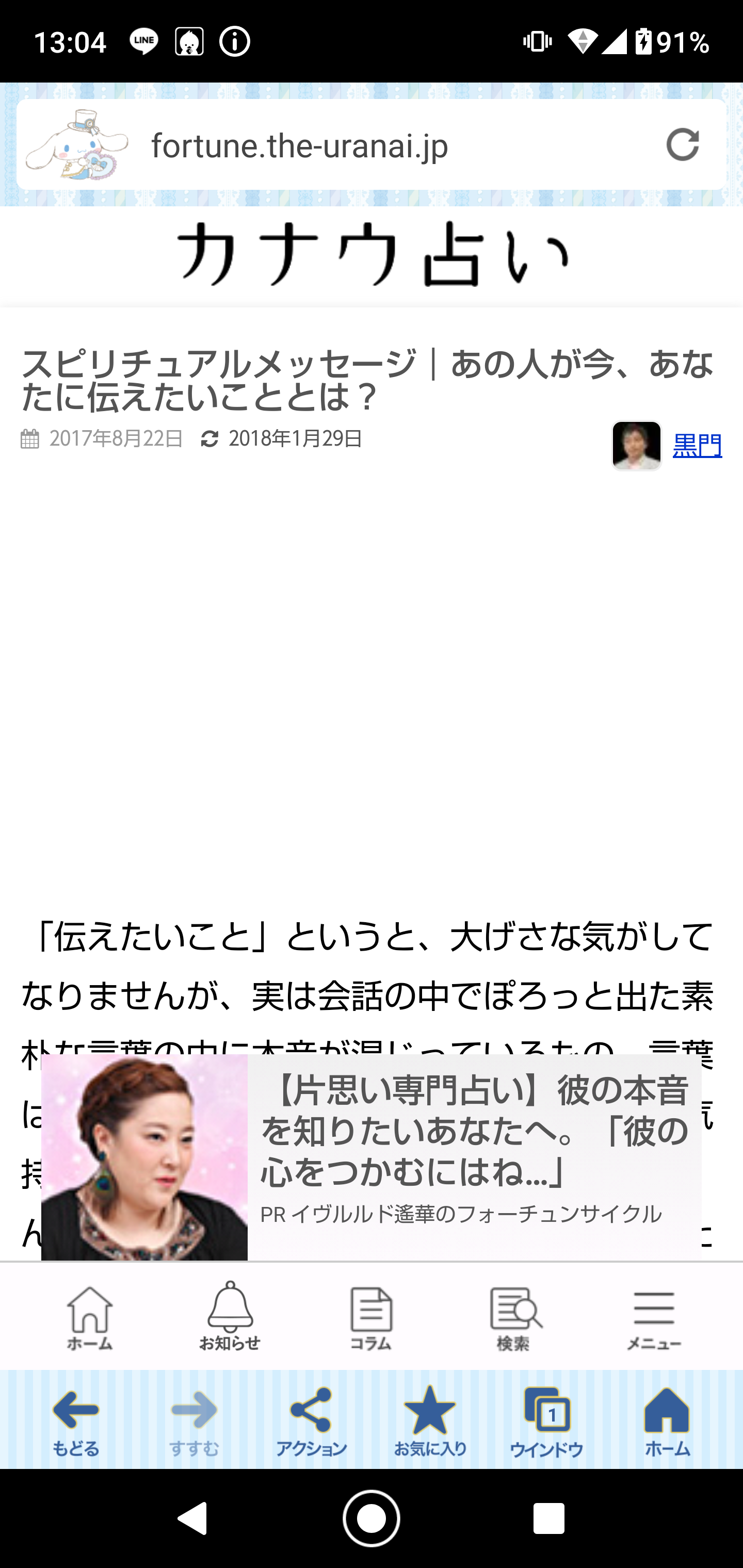The image size is (743, 1568).
Task: Open author 黒門's profile link
Action: (x=697, y=446)
